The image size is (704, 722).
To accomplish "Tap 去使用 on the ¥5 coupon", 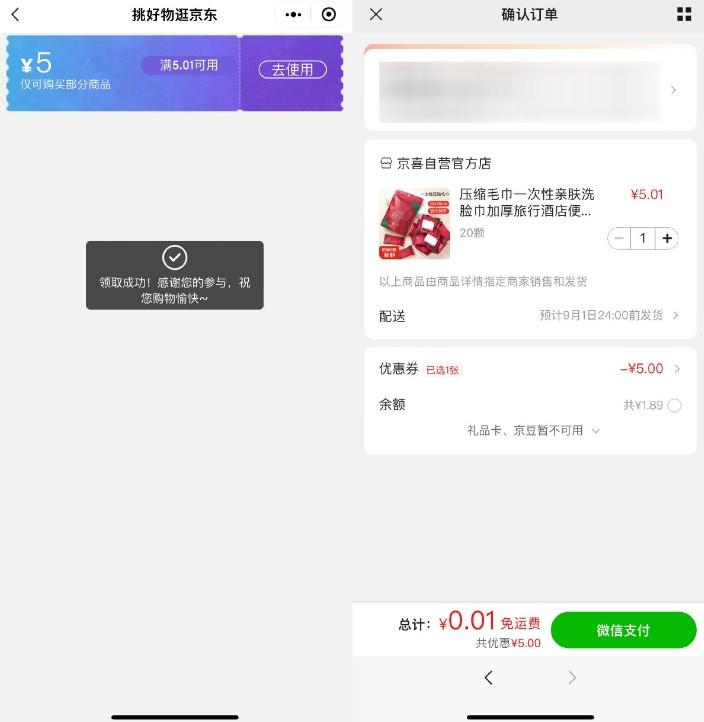I will (292, 70).
